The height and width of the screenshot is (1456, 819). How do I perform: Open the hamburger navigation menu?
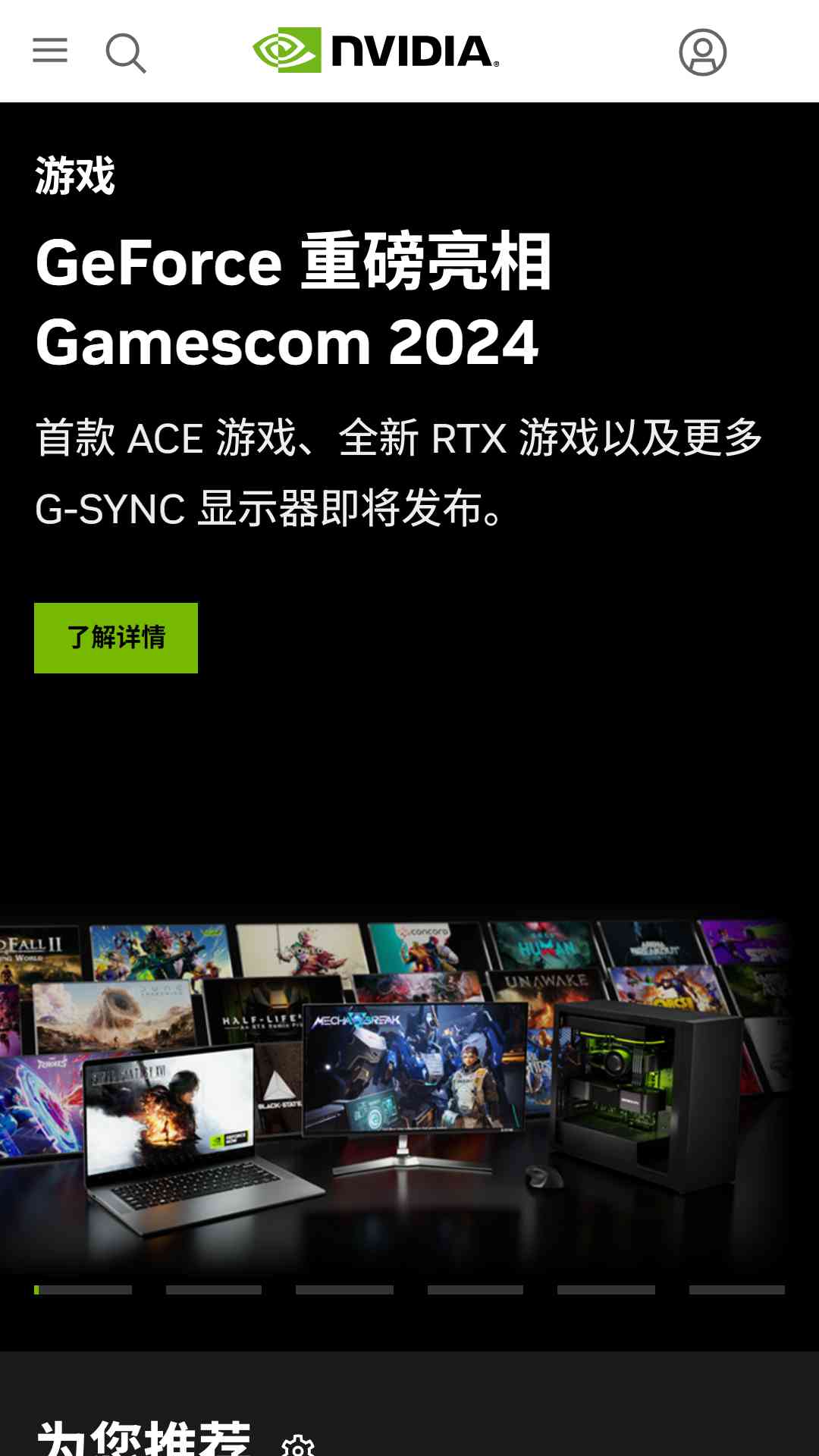click(50, 51)
